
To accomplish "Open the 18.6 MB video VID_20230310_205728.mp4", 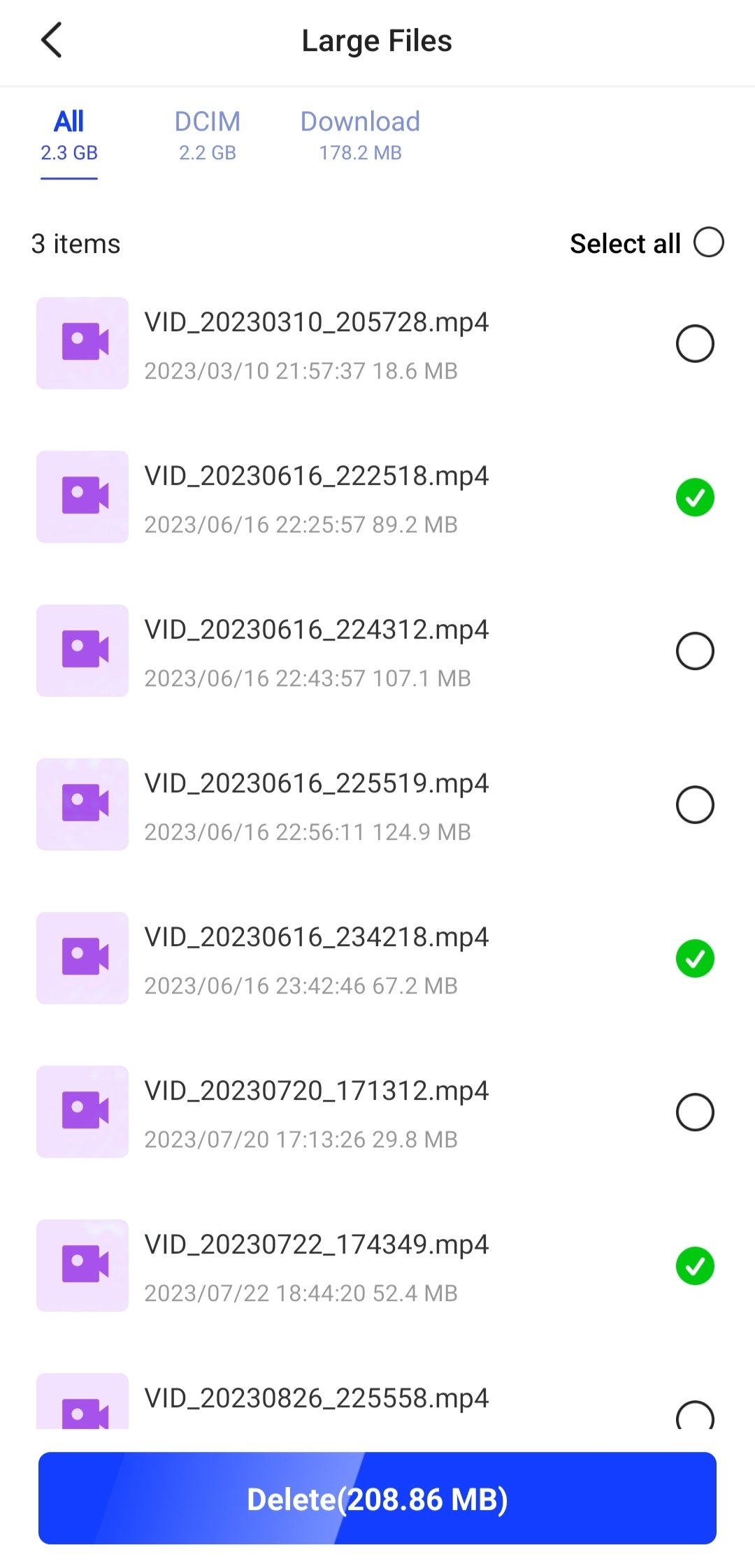I will pyautogui.click(x=316, y=344).
